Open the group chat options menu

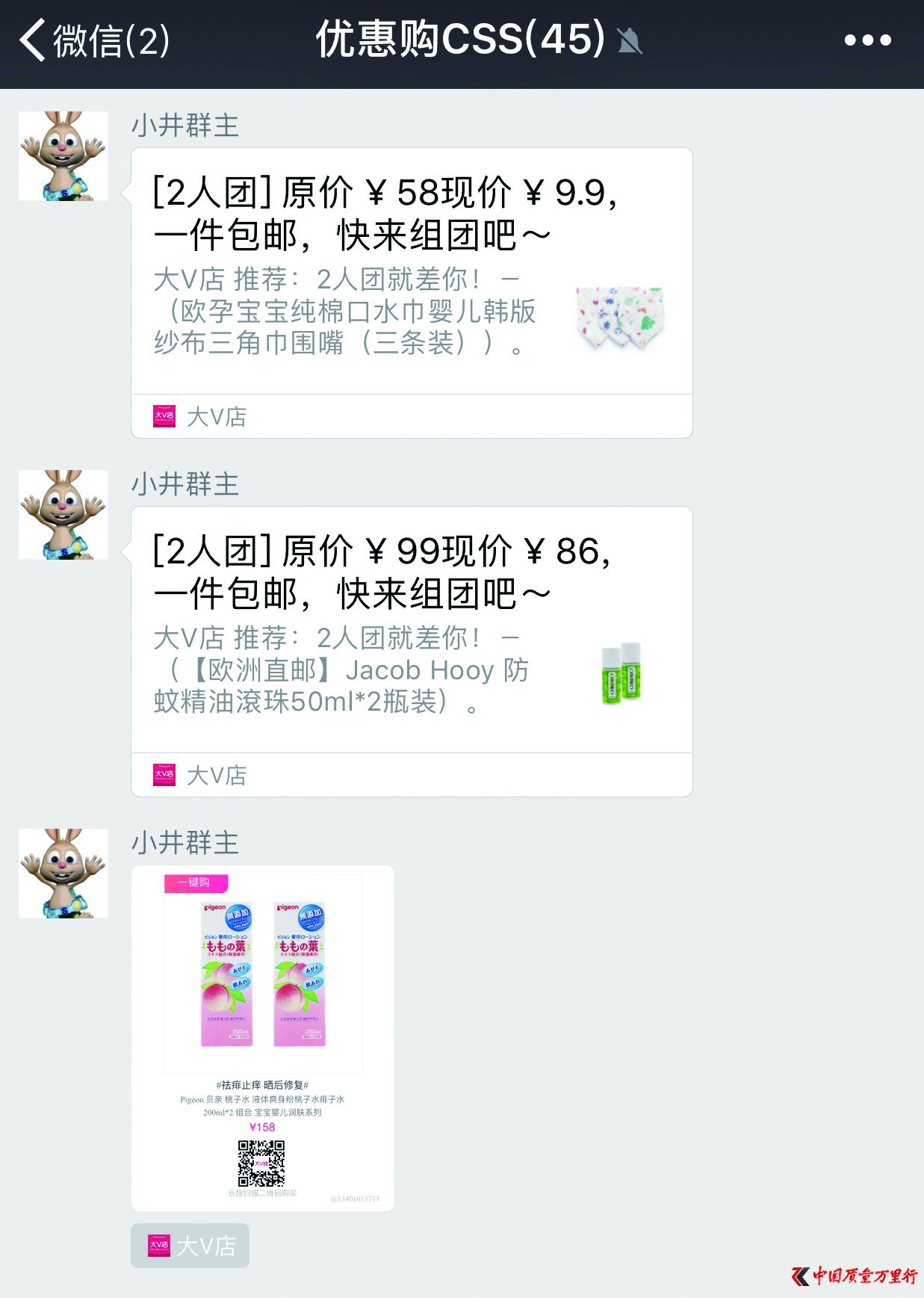(867, 40)
